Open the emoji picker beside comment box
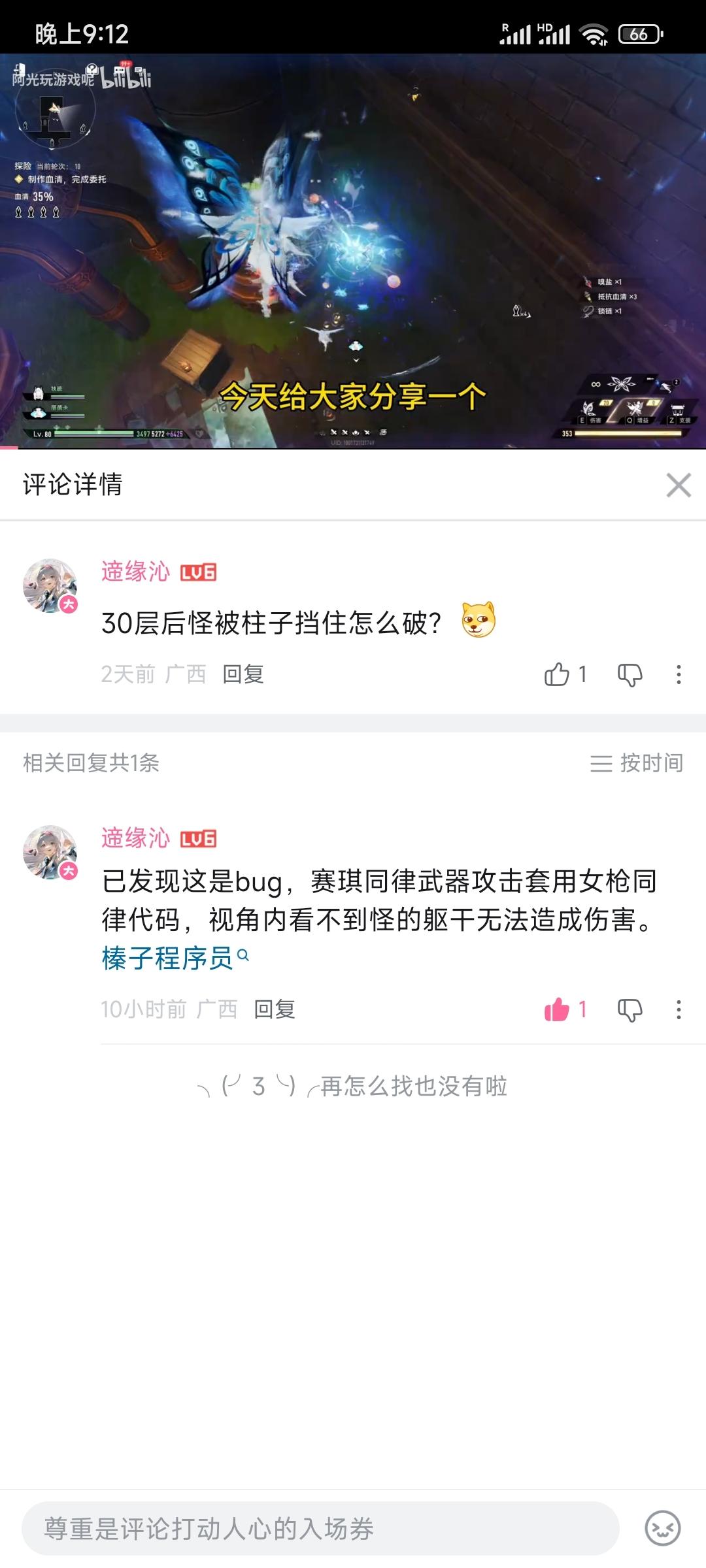The width and height of the screenshot is (706, 1568). click(x=662, y=1529)
